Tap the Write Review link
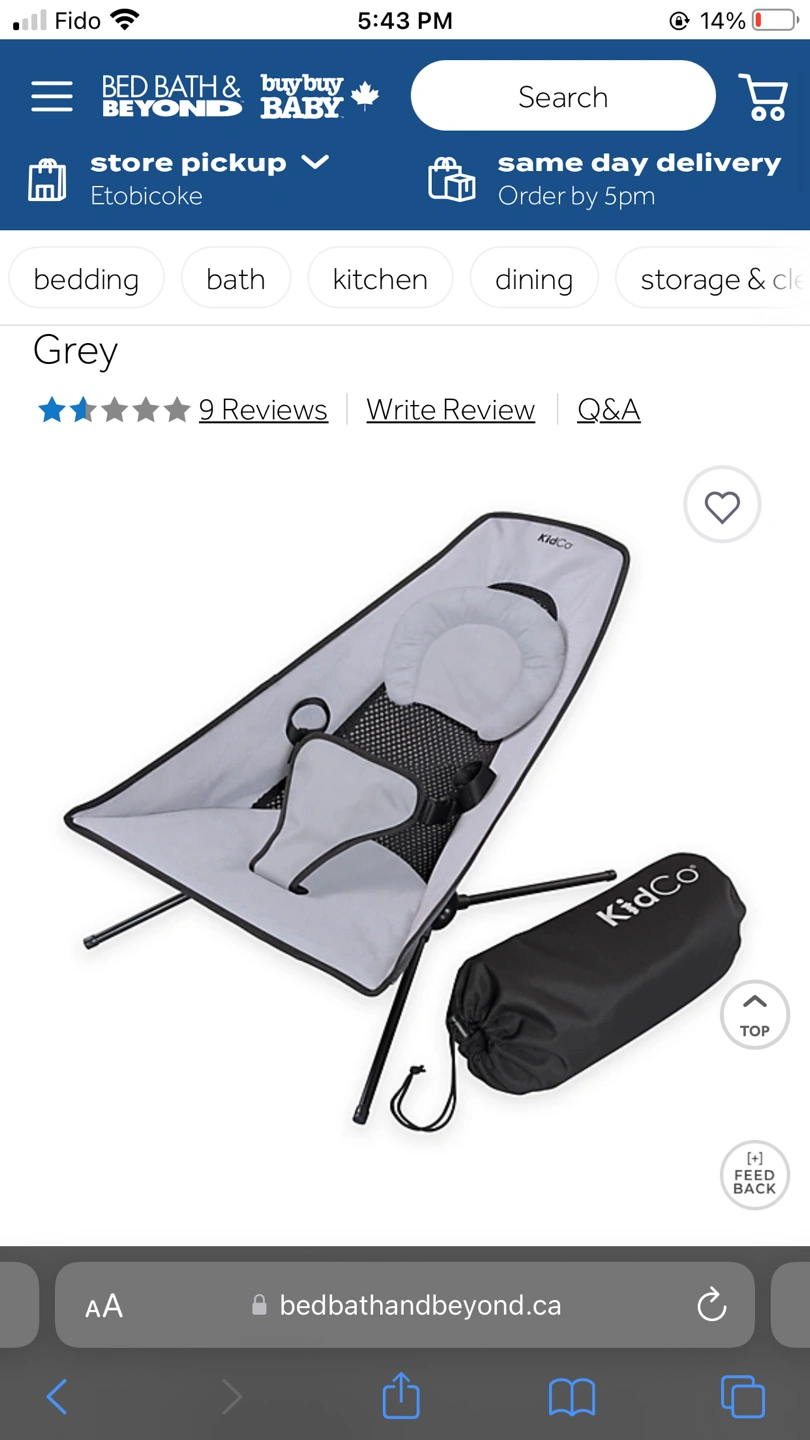810x1440 pixels. (x=450, y=410)
